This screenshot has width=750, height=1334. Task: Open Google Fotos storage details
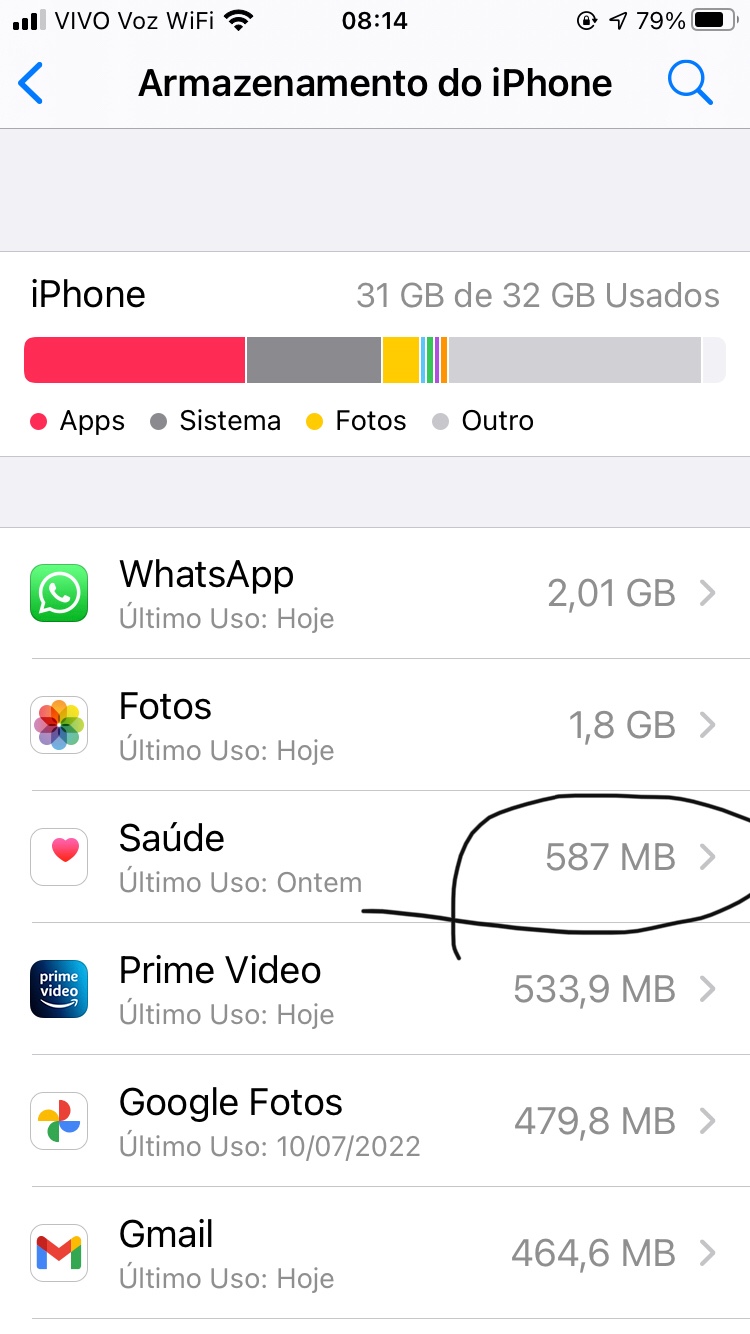tap(375, 1121)
